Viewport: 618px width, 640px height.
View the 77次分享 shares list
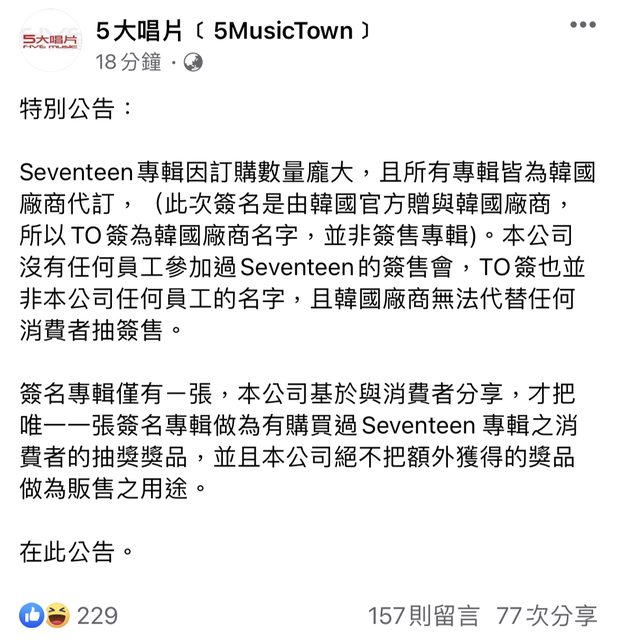click(547, 614)
